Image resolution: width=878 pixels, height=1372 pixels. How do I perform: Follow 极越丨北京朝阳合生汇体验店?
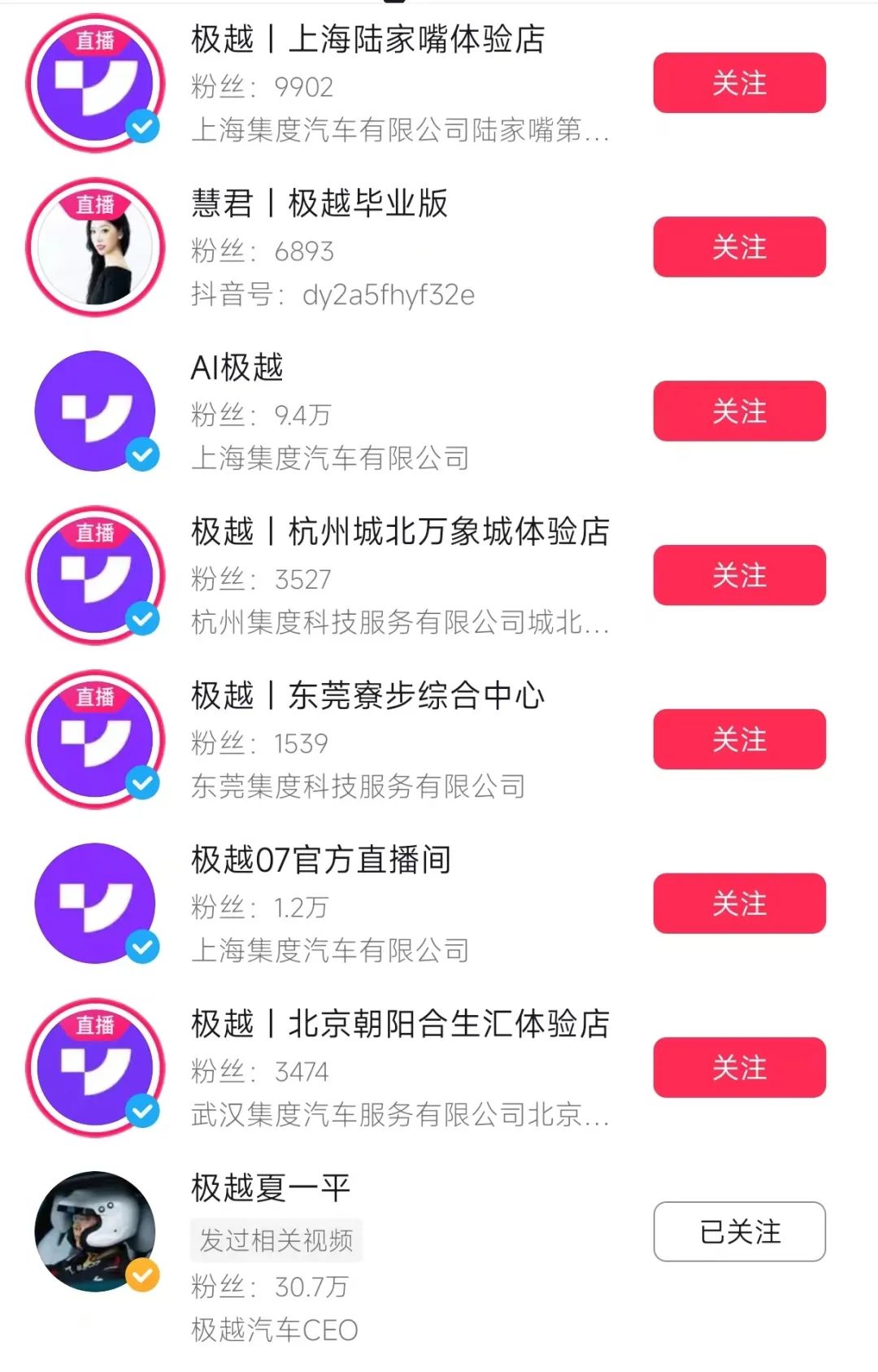click(x=739, y=1068)
